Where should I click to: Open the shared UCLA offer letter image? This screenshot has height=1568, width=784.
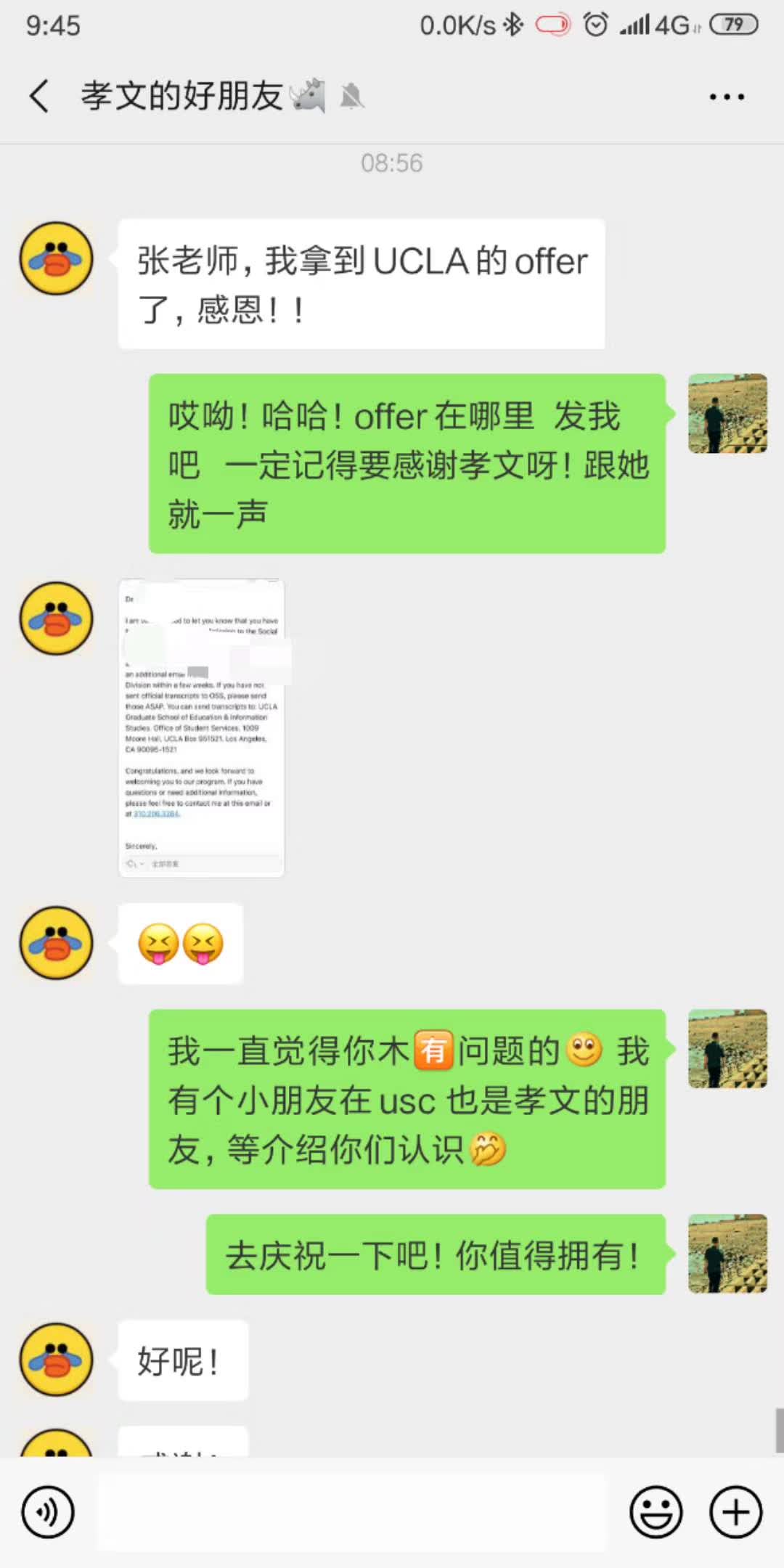click(x=201, y=728)
